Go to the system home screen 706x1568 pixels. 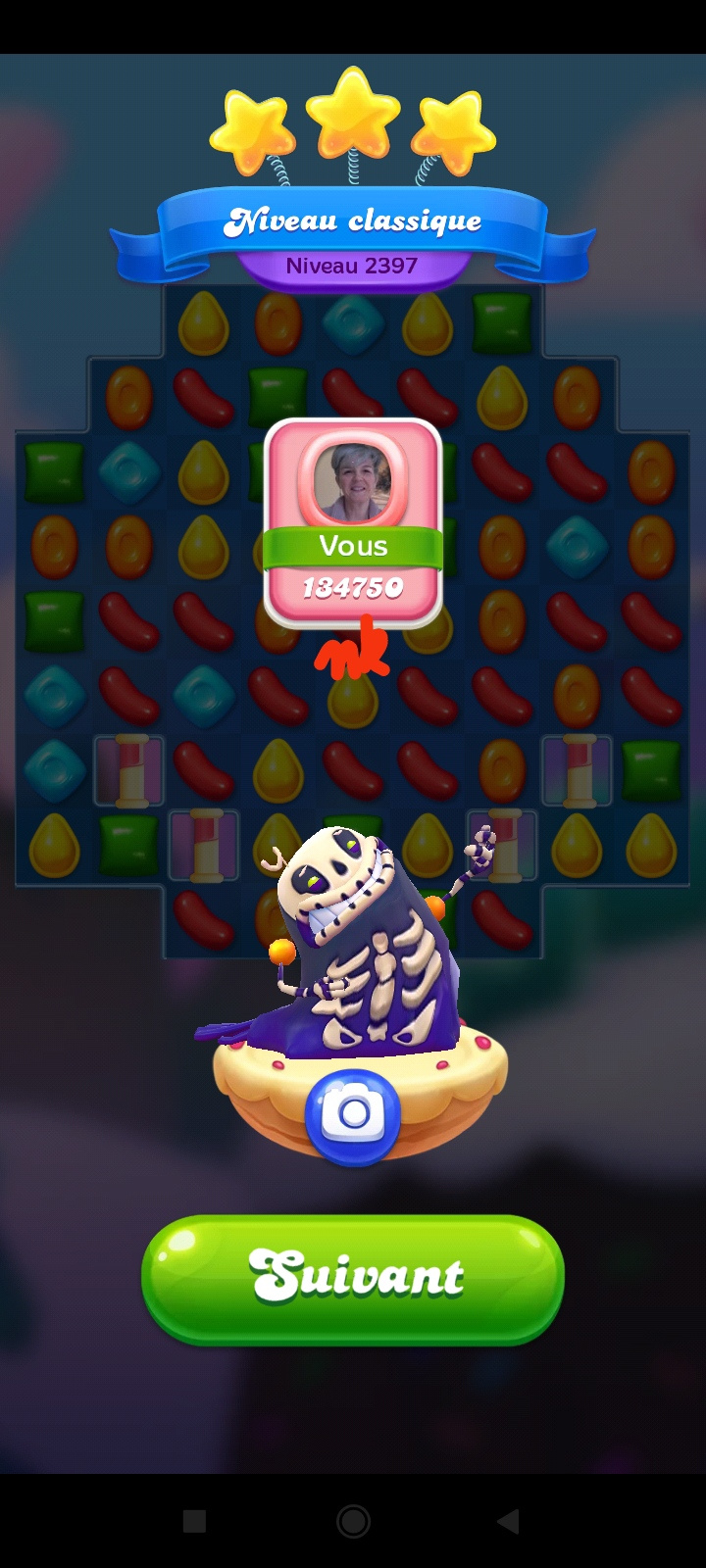point(353,1521)
